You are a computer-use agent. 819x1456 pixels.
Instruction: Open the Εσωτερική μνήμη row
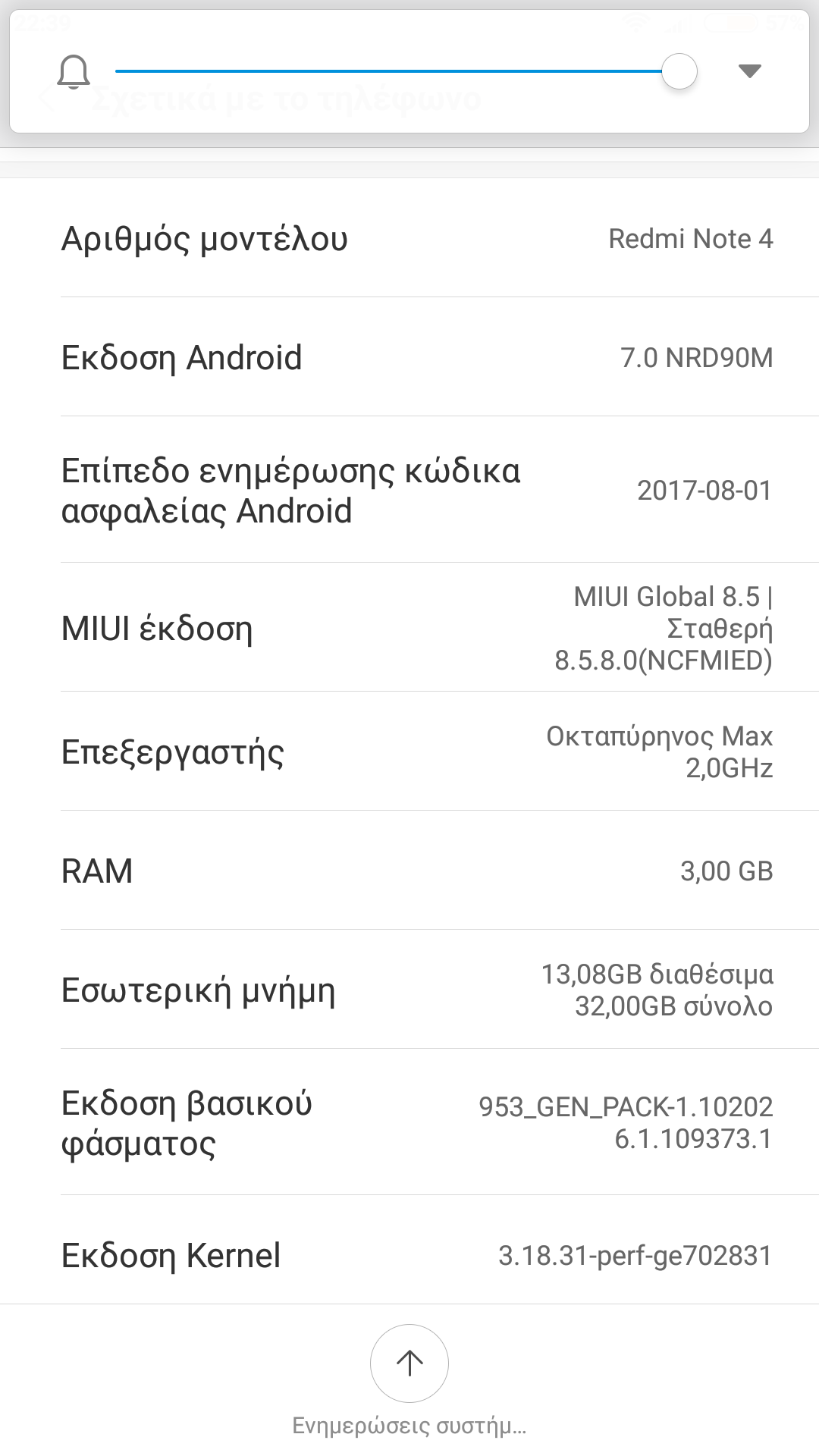coord(409,990)
